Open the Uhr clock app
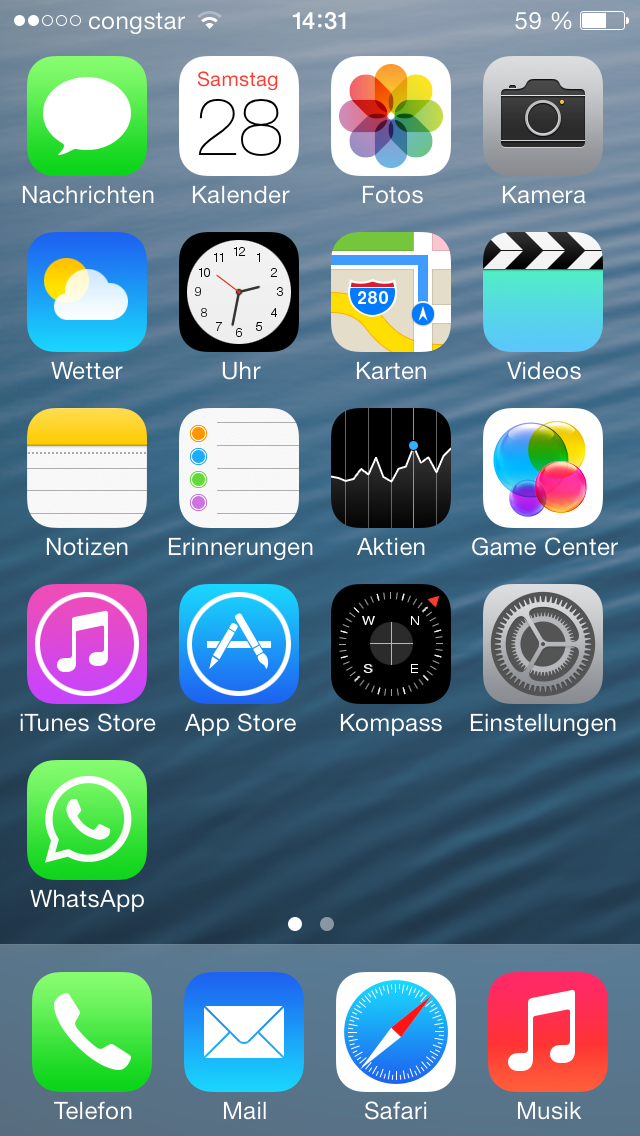The height and width of the screenshot is (1136, 640). point(239,292)
